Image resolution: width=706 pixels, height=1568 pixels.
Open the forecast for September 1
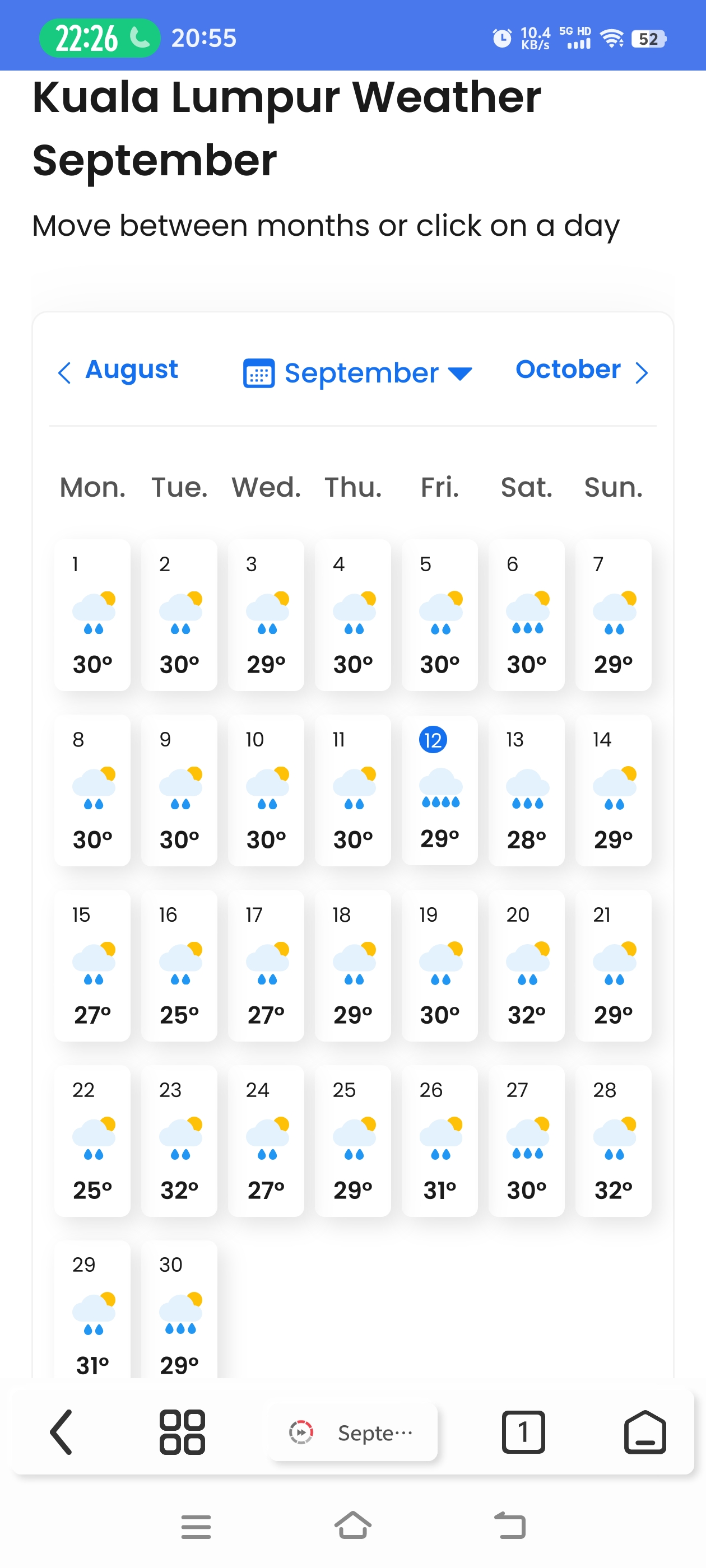(92, 615)
